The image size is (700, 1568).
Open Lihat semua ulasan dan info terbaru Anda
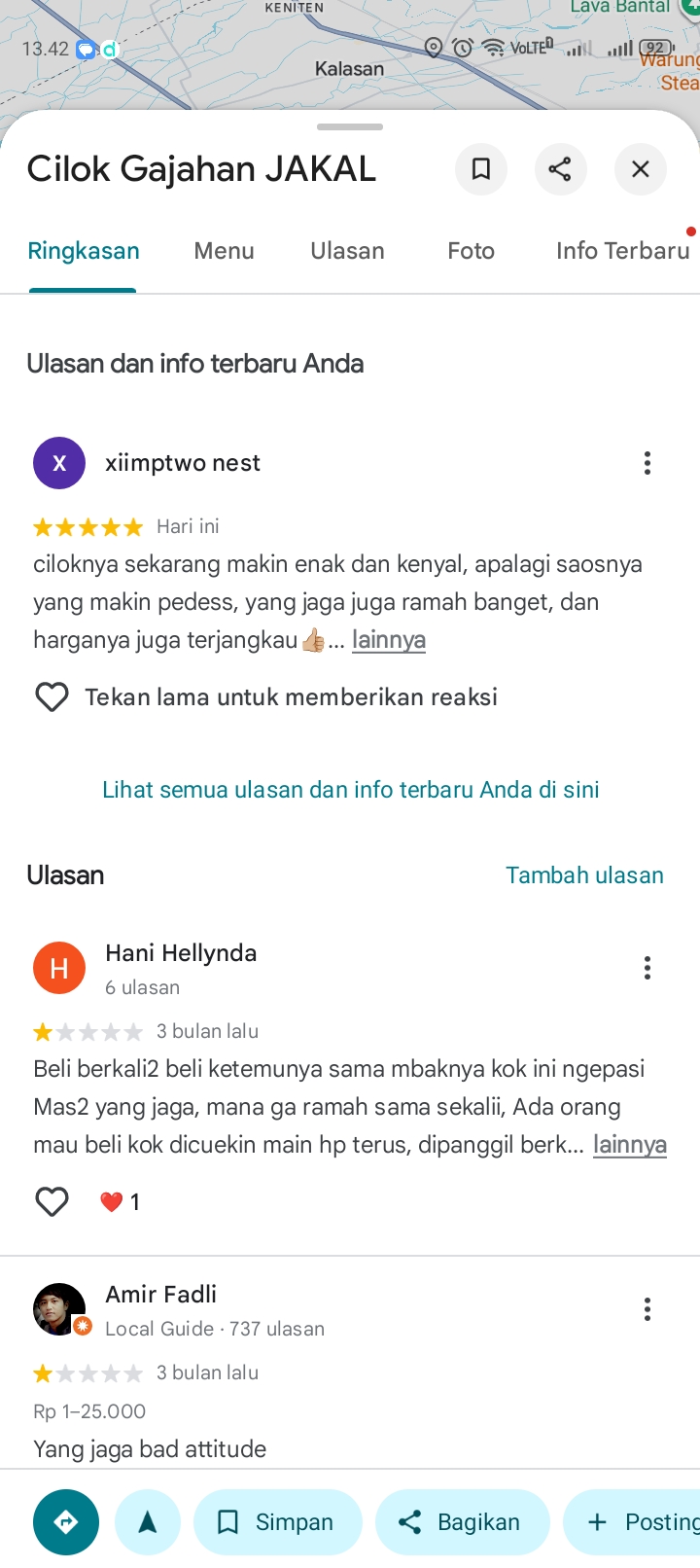pos(350,790)
